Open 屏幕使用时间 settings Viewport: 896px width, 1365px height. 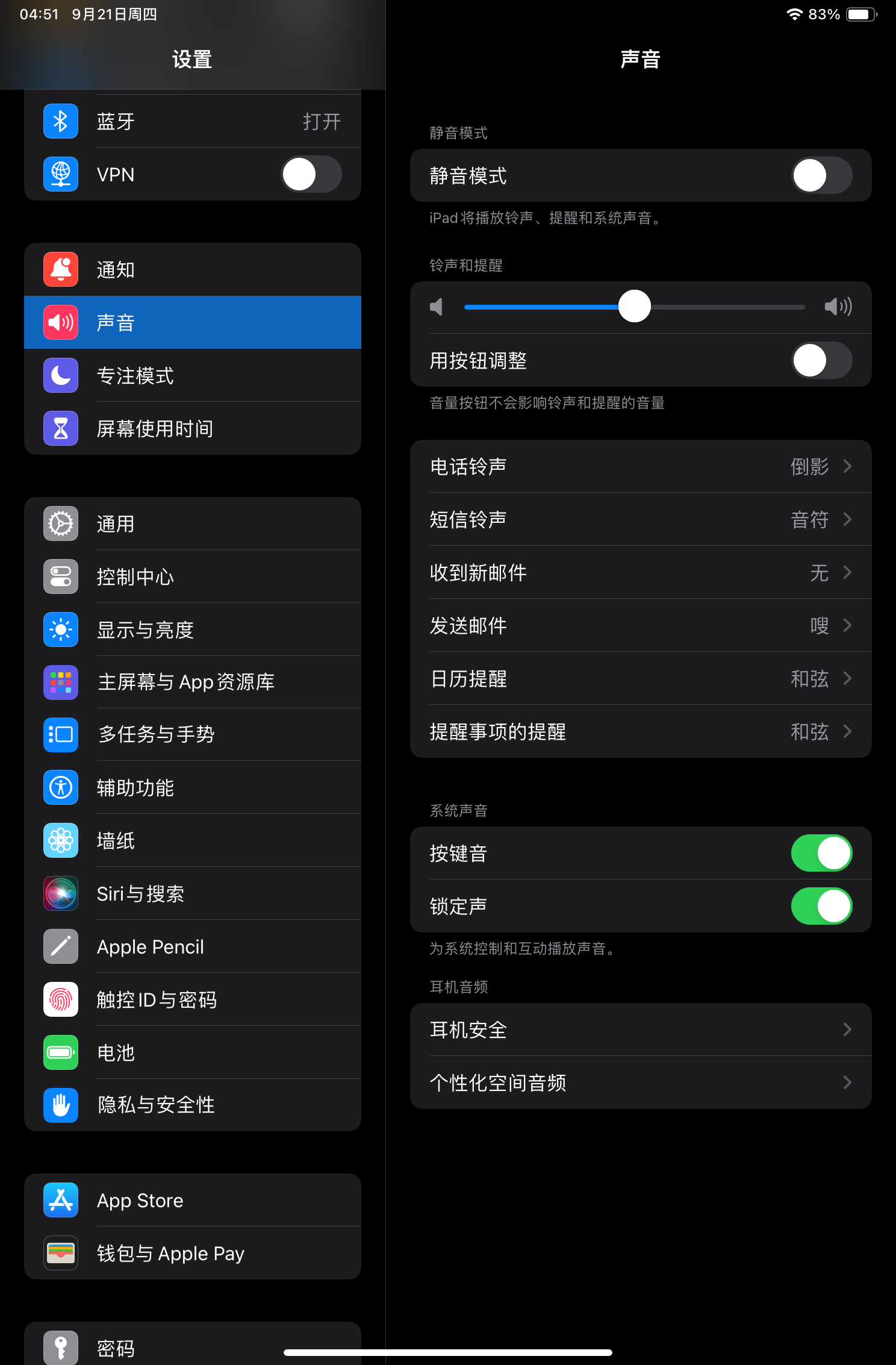click(193, 428)
